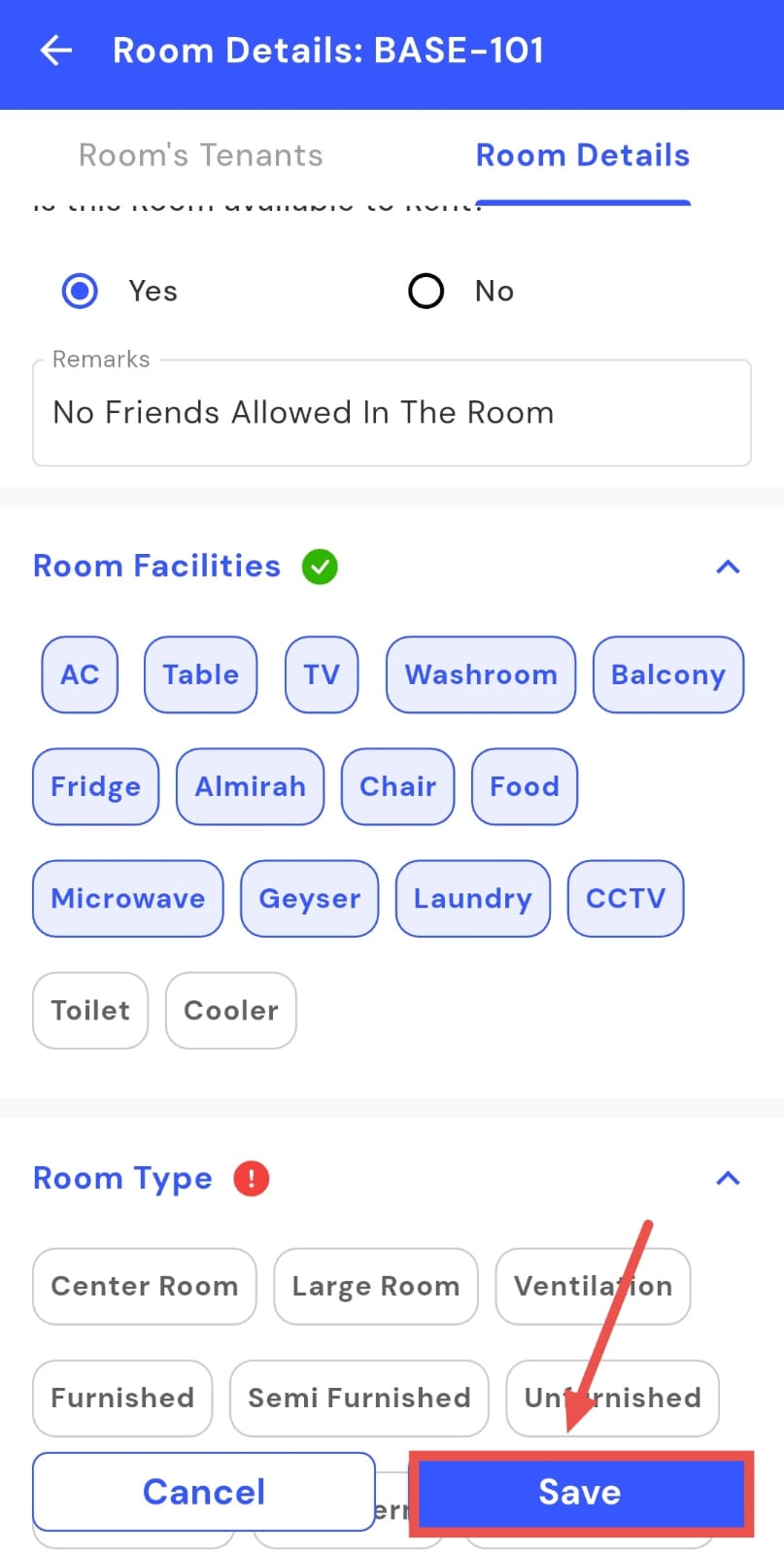This screenshot has width=784, height=1555.
Task: Choose Yes for room availability
Action: [x=80, y=291]
